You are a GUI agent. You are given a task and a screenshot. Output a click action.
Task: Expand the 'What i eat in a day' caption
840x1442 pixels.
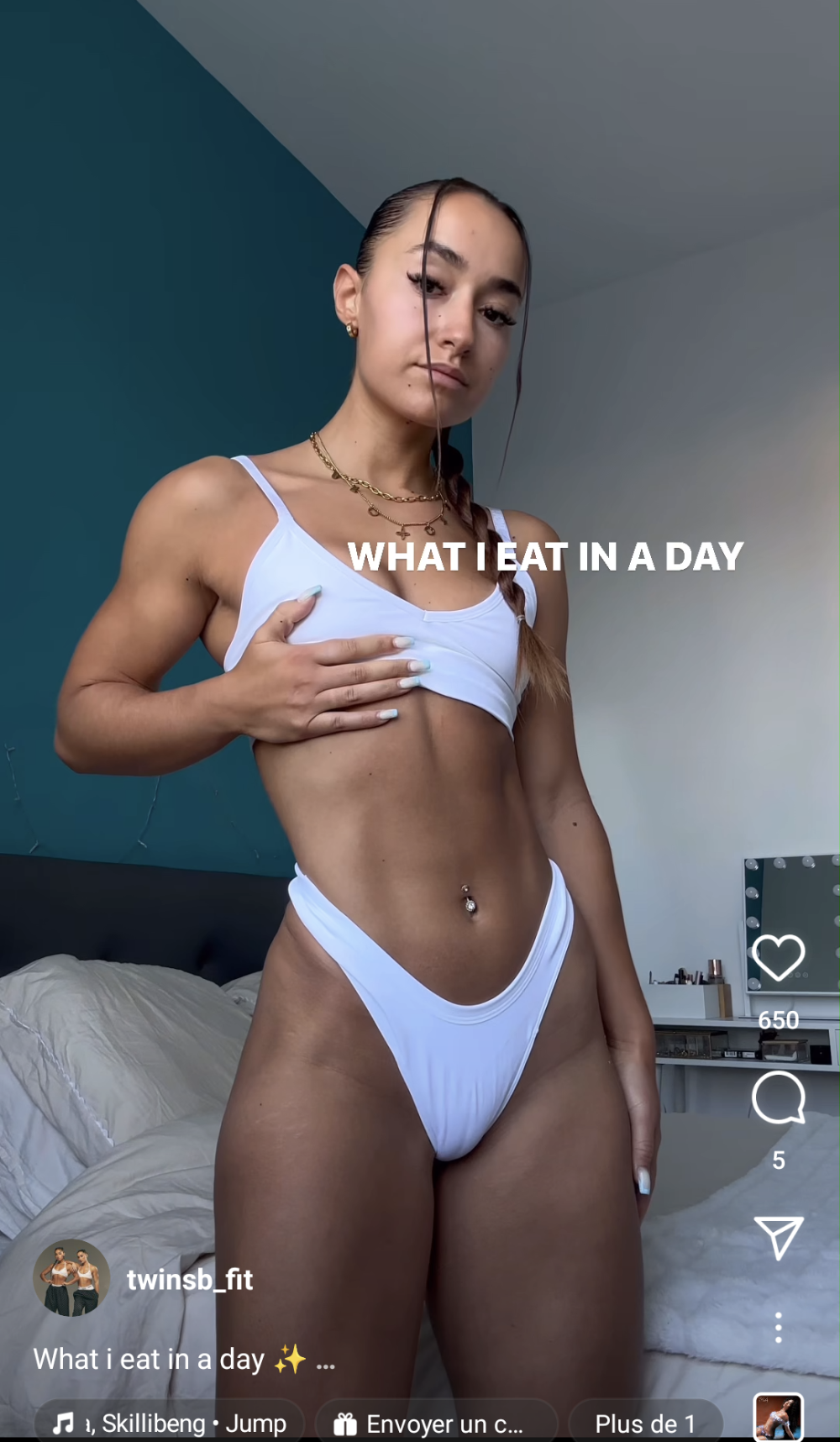pos(326,1360)
